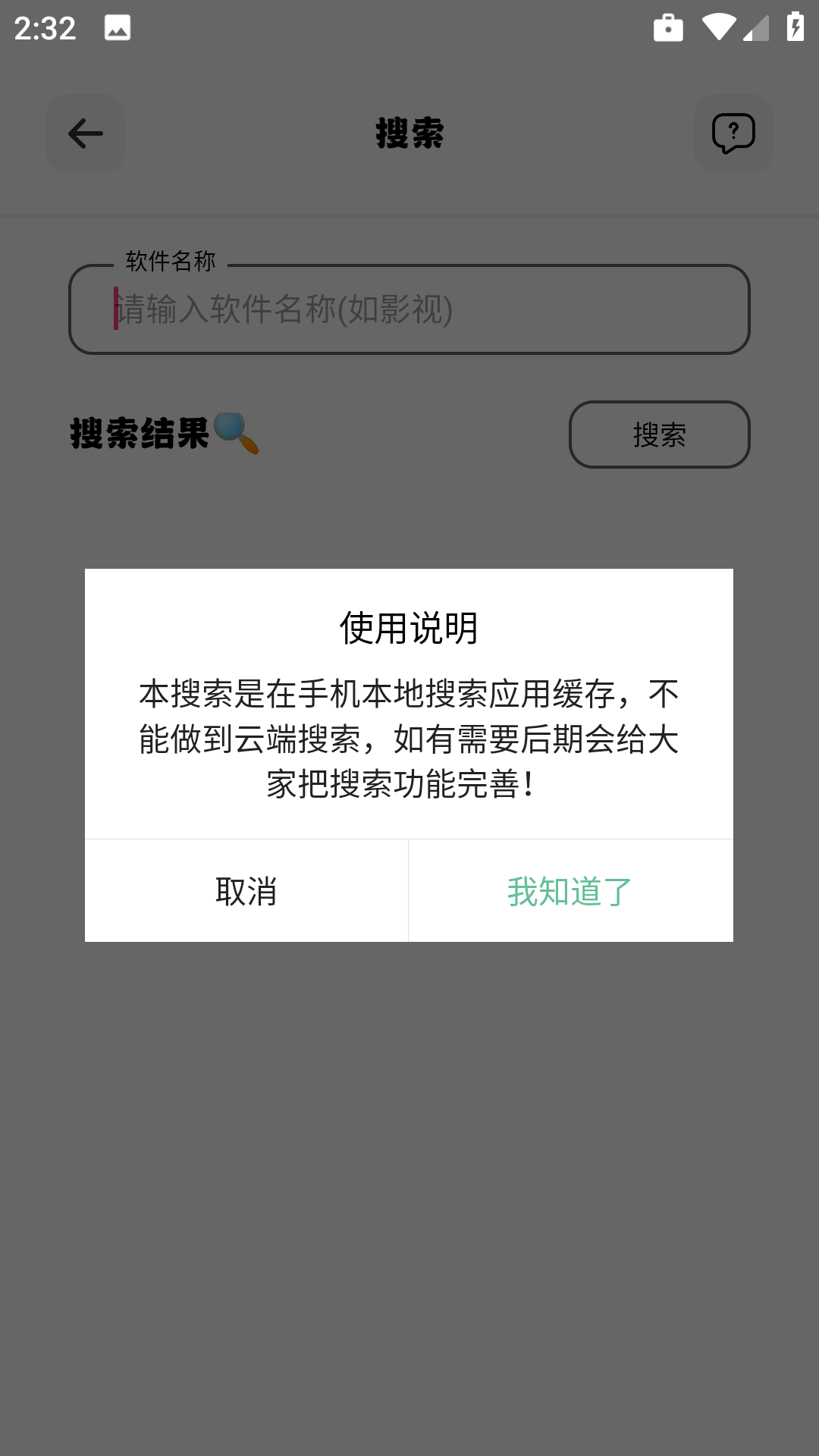Tap the gallery notification icon in status bar
Screen dimensions: 819x1456
click(x=116, y=27)
